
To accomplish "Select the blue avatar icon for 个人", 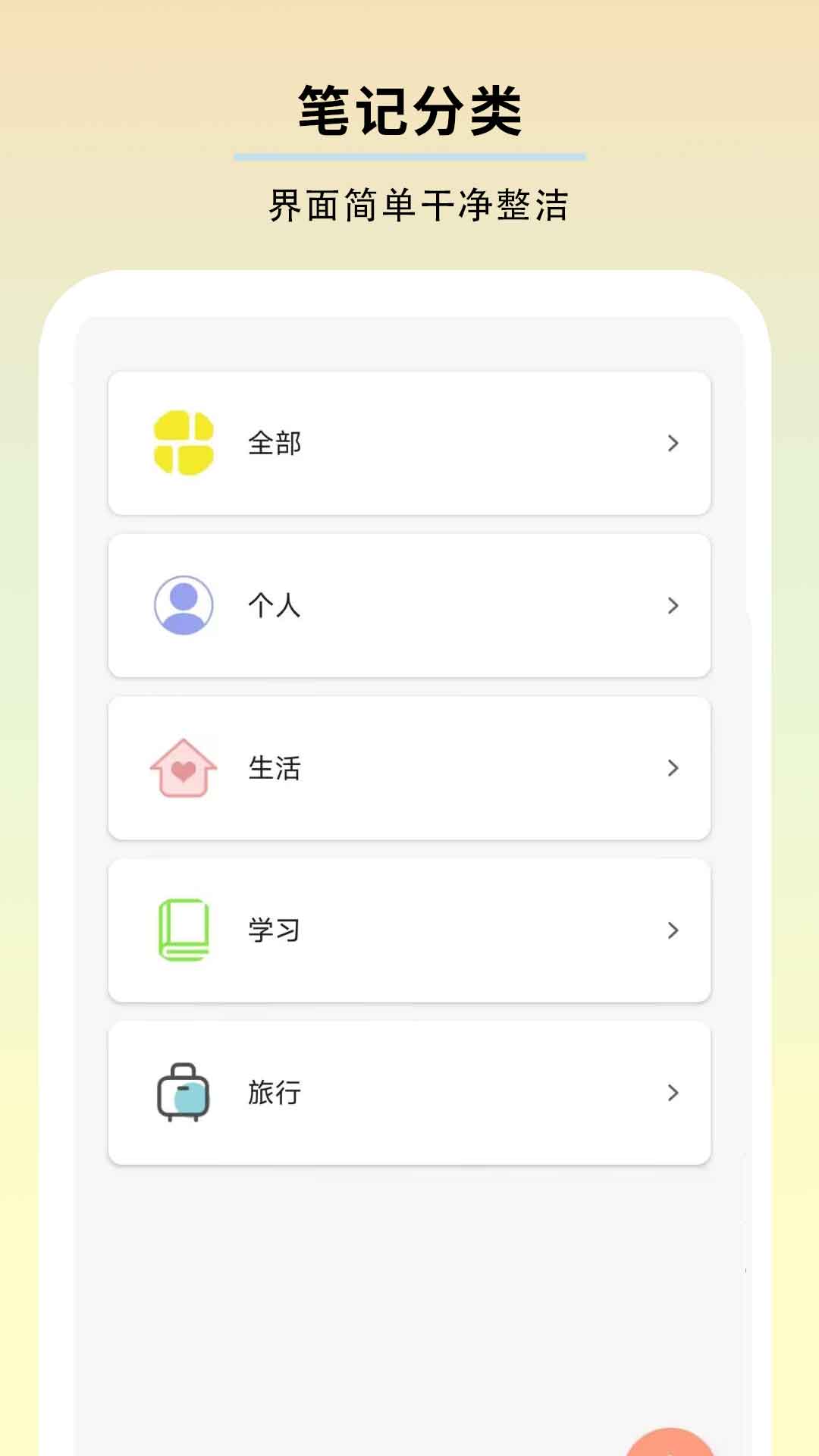I will (184, 606).
